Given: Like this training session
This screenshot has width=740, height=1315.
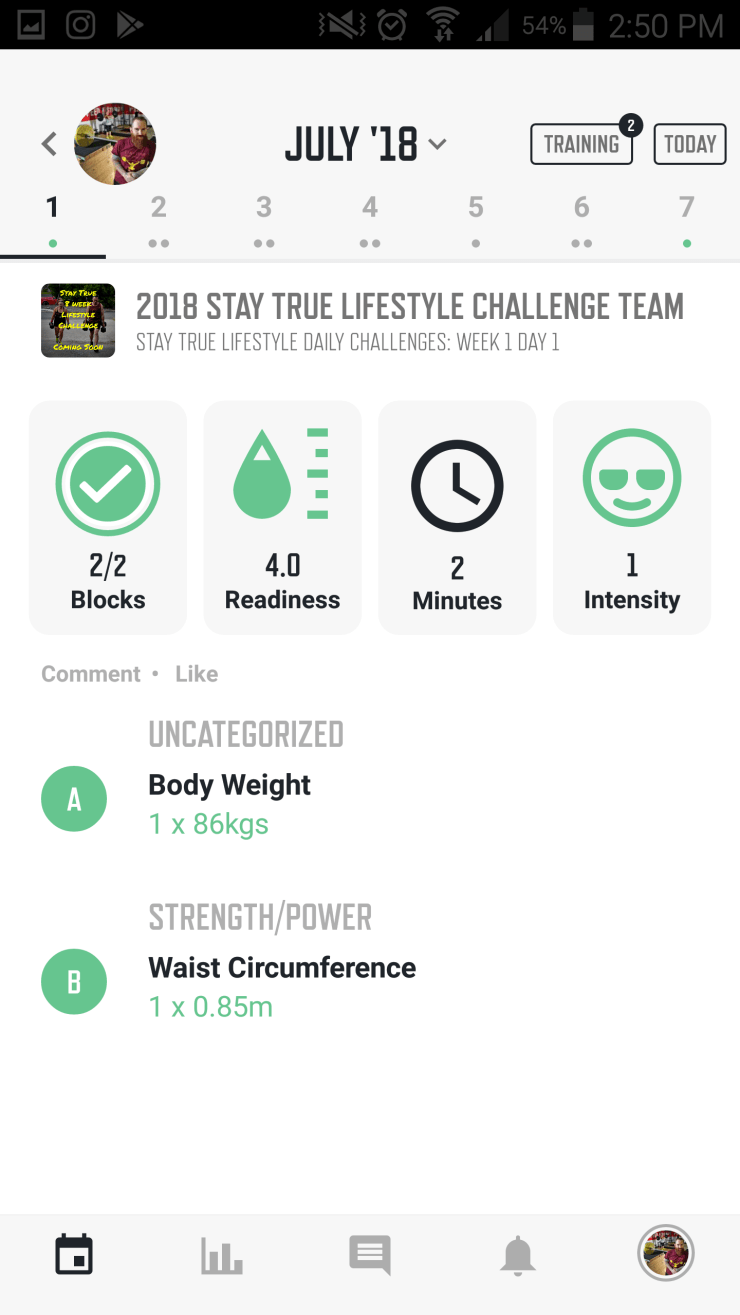Looking at the screenshot, I should [x=196, y=674].
